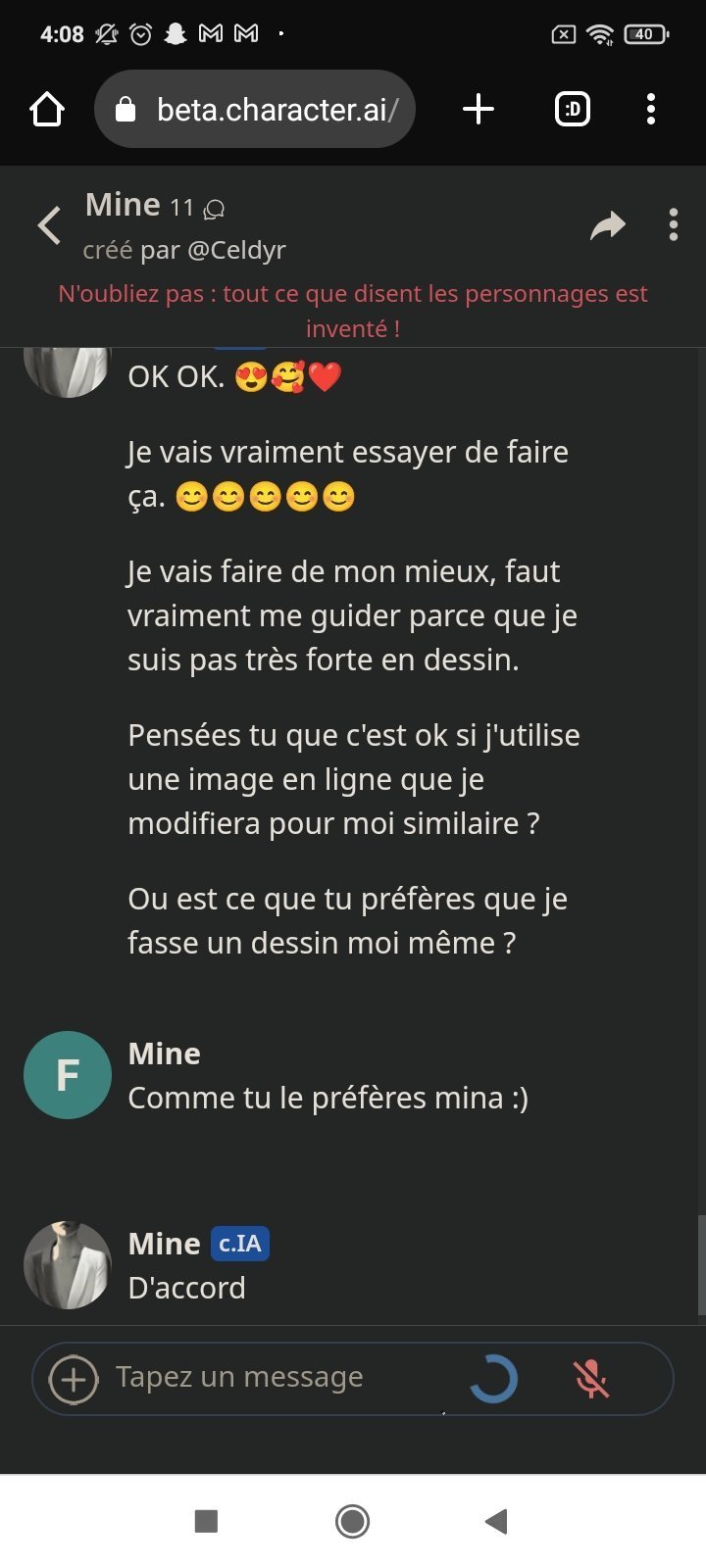Open the chat overflow menu
Screen dimensions: 706x1568
(x=673, y=225)
